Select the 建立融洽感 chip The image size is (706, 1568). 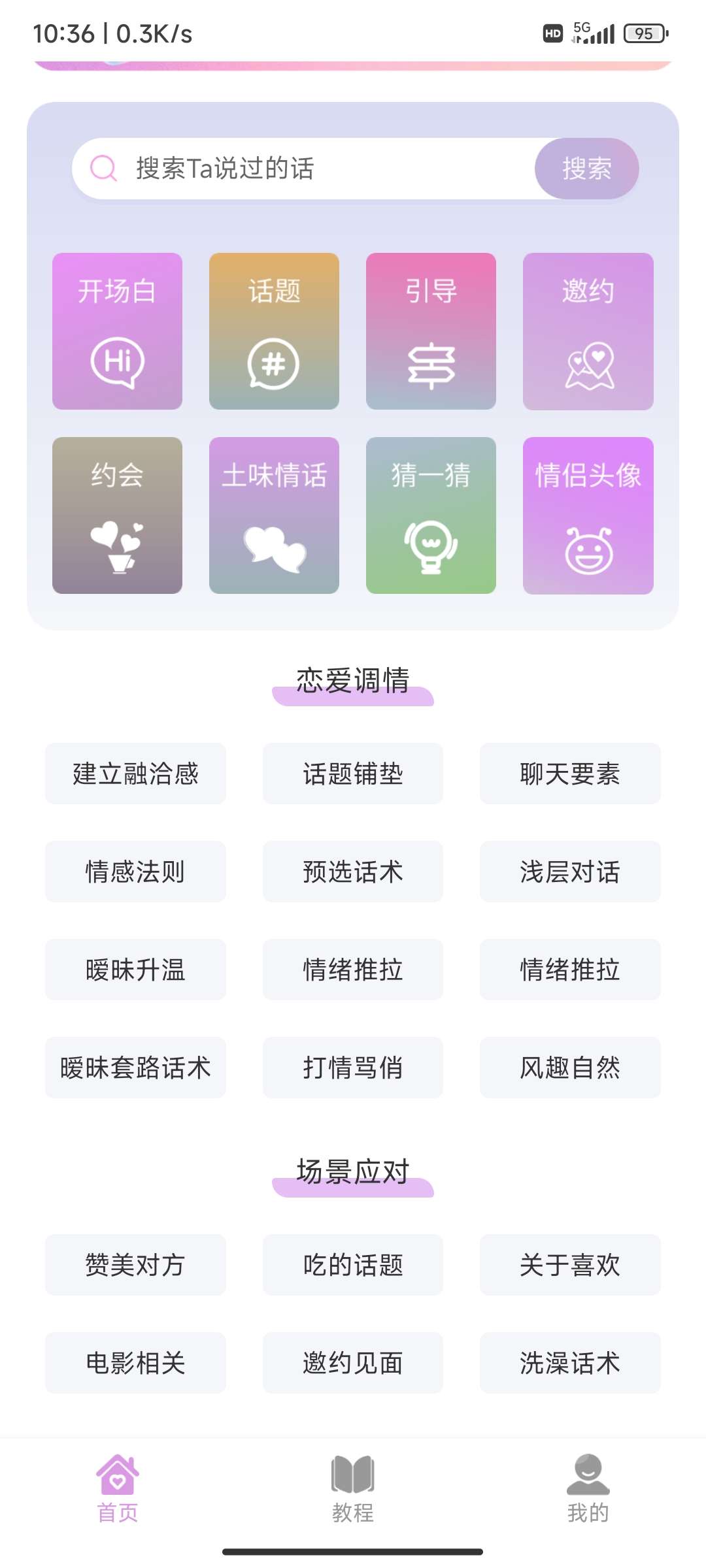click(135, 774)
